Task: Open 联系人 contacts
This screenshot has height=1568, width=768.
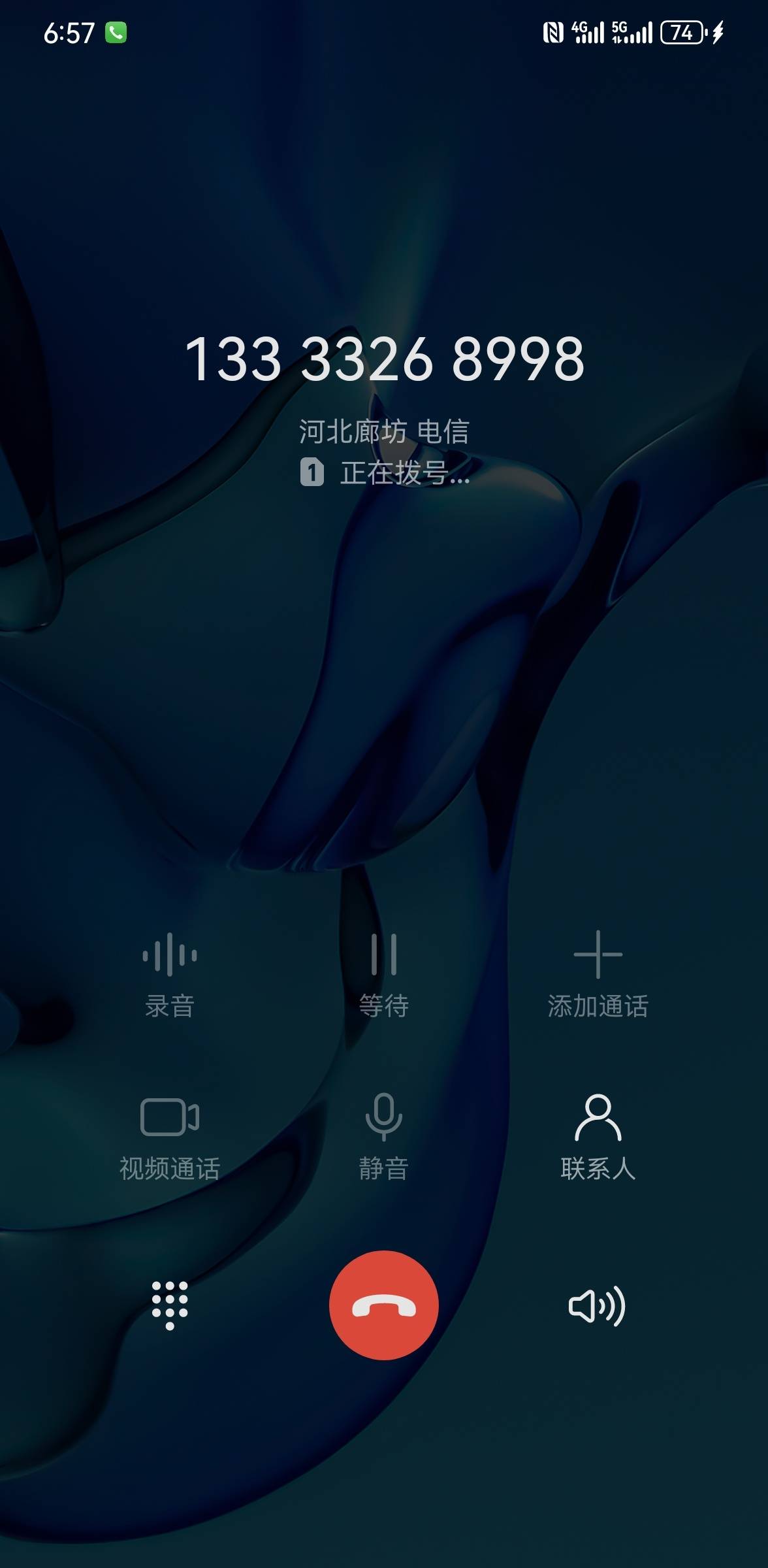Action: pos(598,1137)
